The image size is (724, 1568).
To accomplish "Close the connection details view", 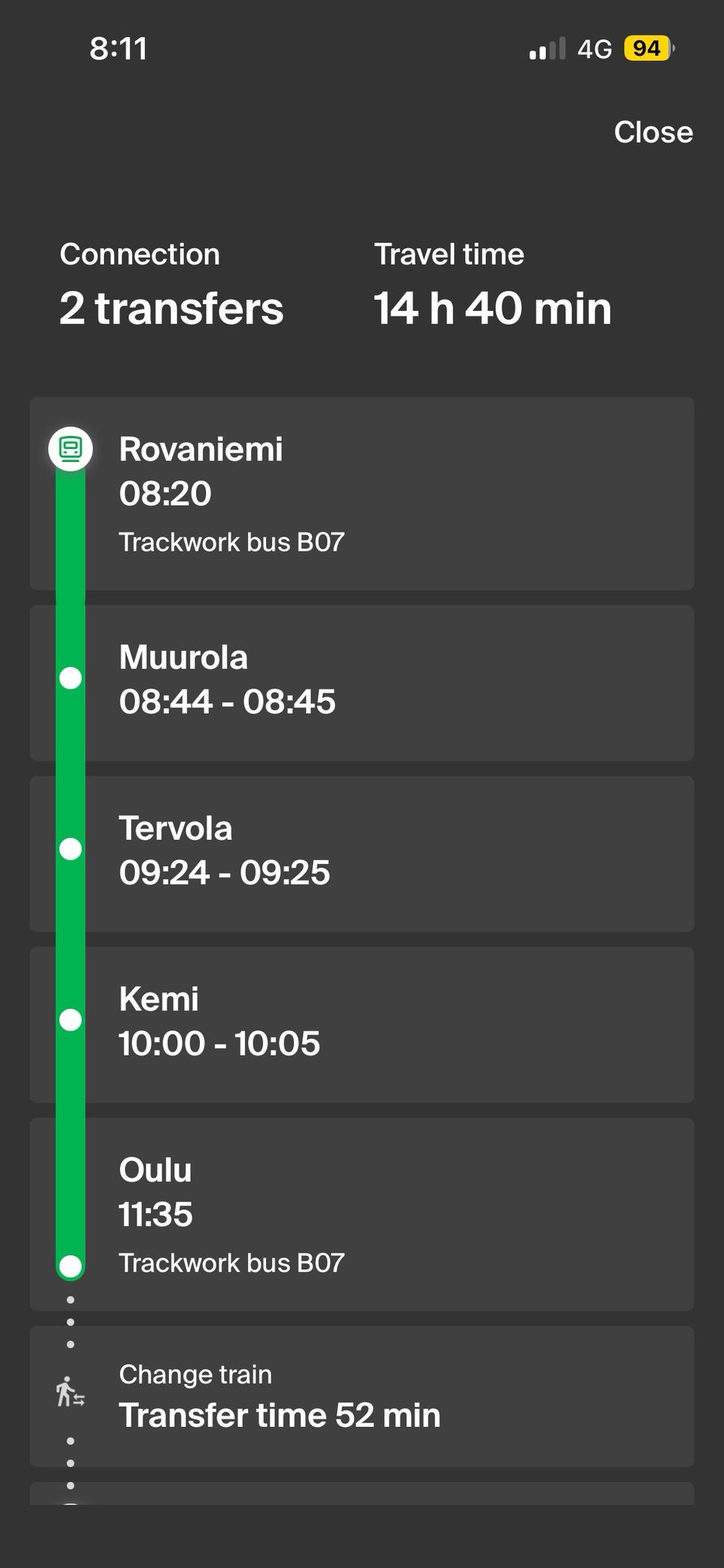I will (x=653, y=132).
